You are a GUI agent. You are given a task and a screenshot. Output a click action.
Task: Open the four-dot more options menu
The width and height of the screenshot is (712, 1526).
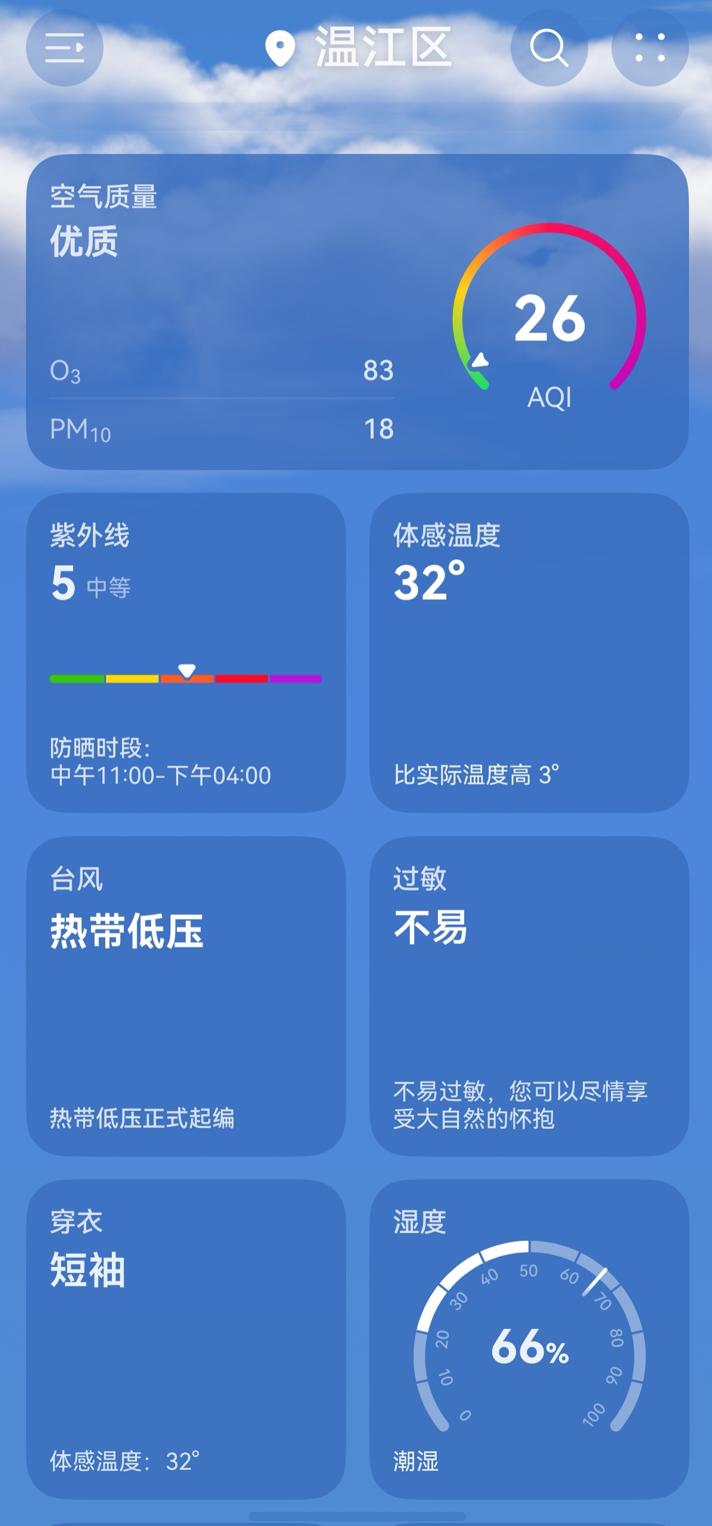tap(650, 47)
